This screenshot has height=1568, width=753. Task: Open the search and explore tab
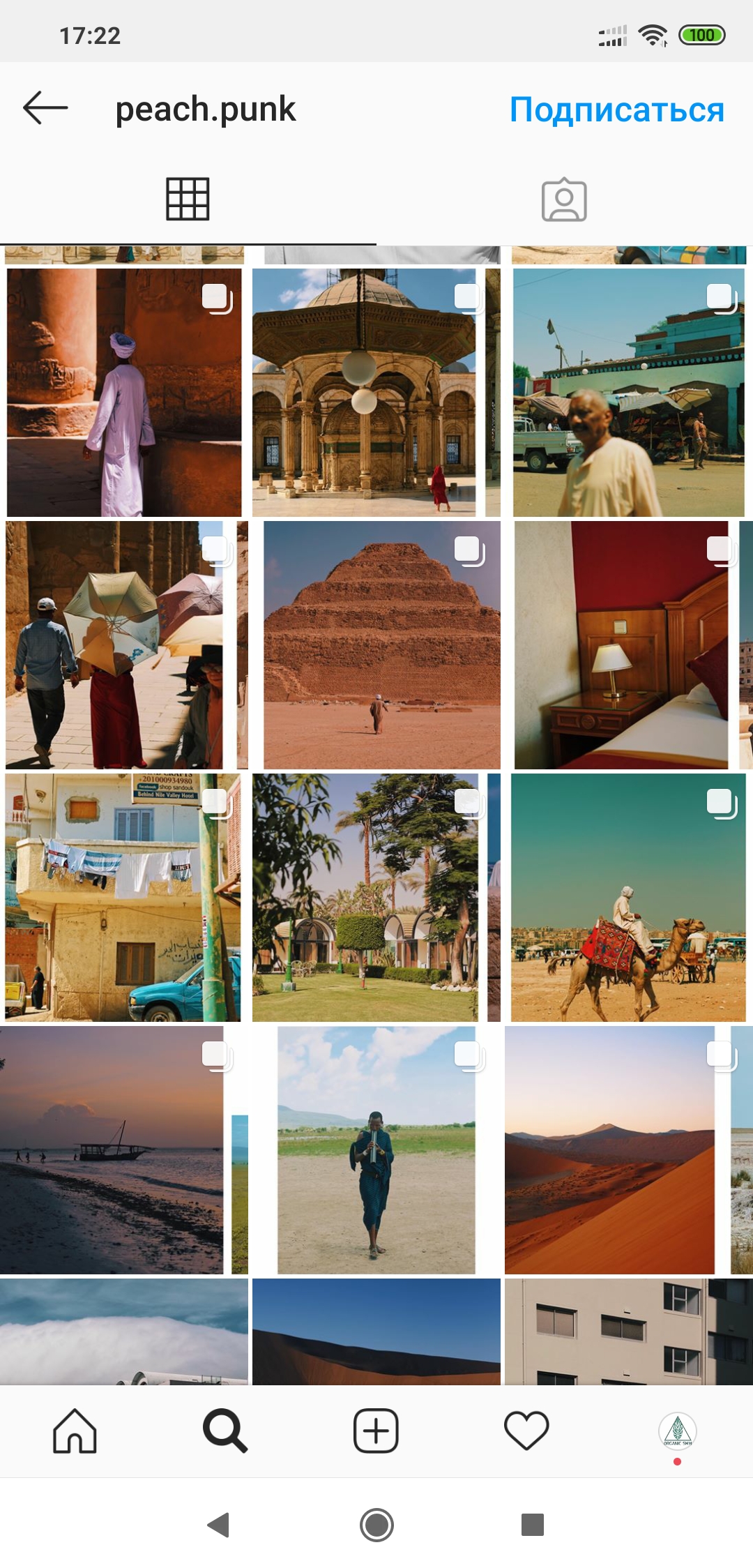[x=225, y=1431]
